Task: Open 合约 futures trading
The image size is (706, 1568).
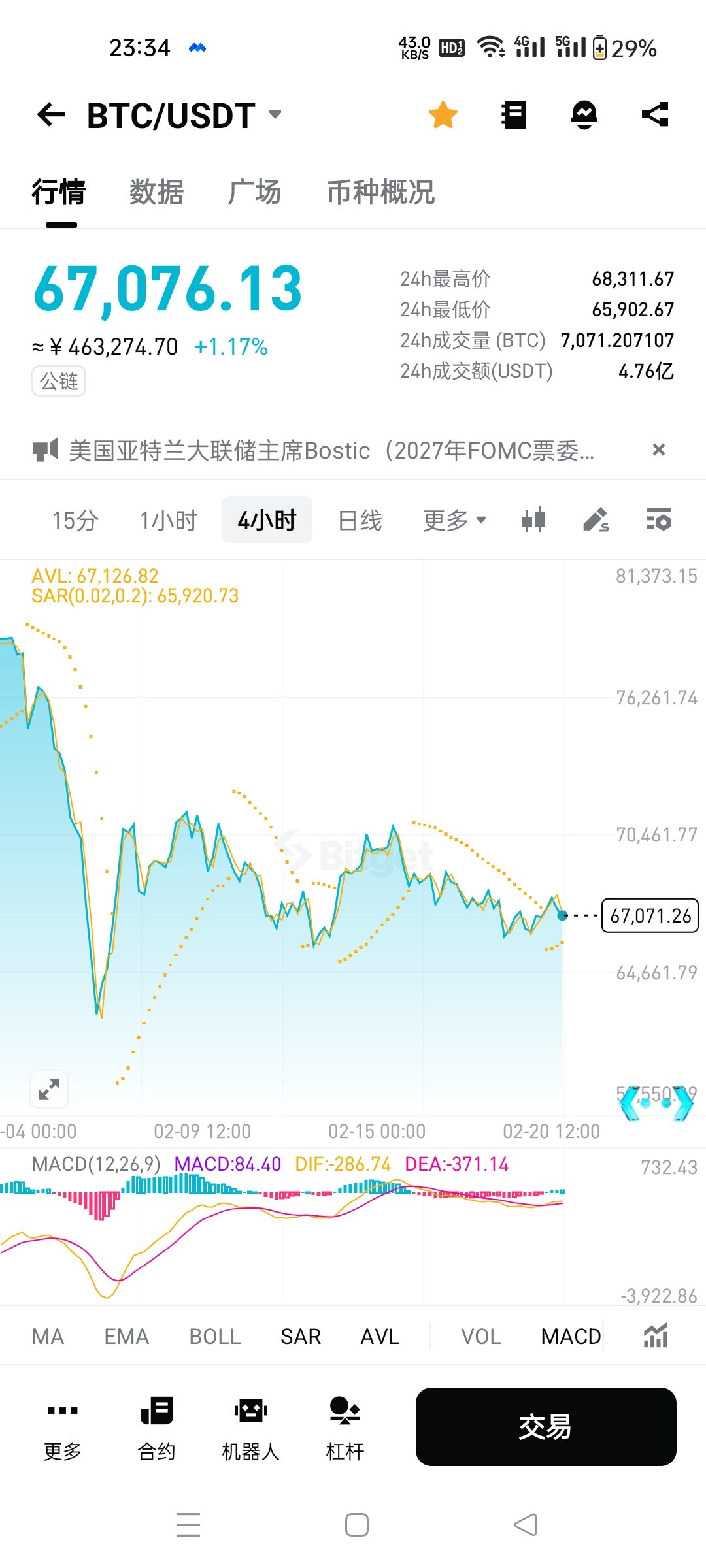Action: coord(157,1427)
